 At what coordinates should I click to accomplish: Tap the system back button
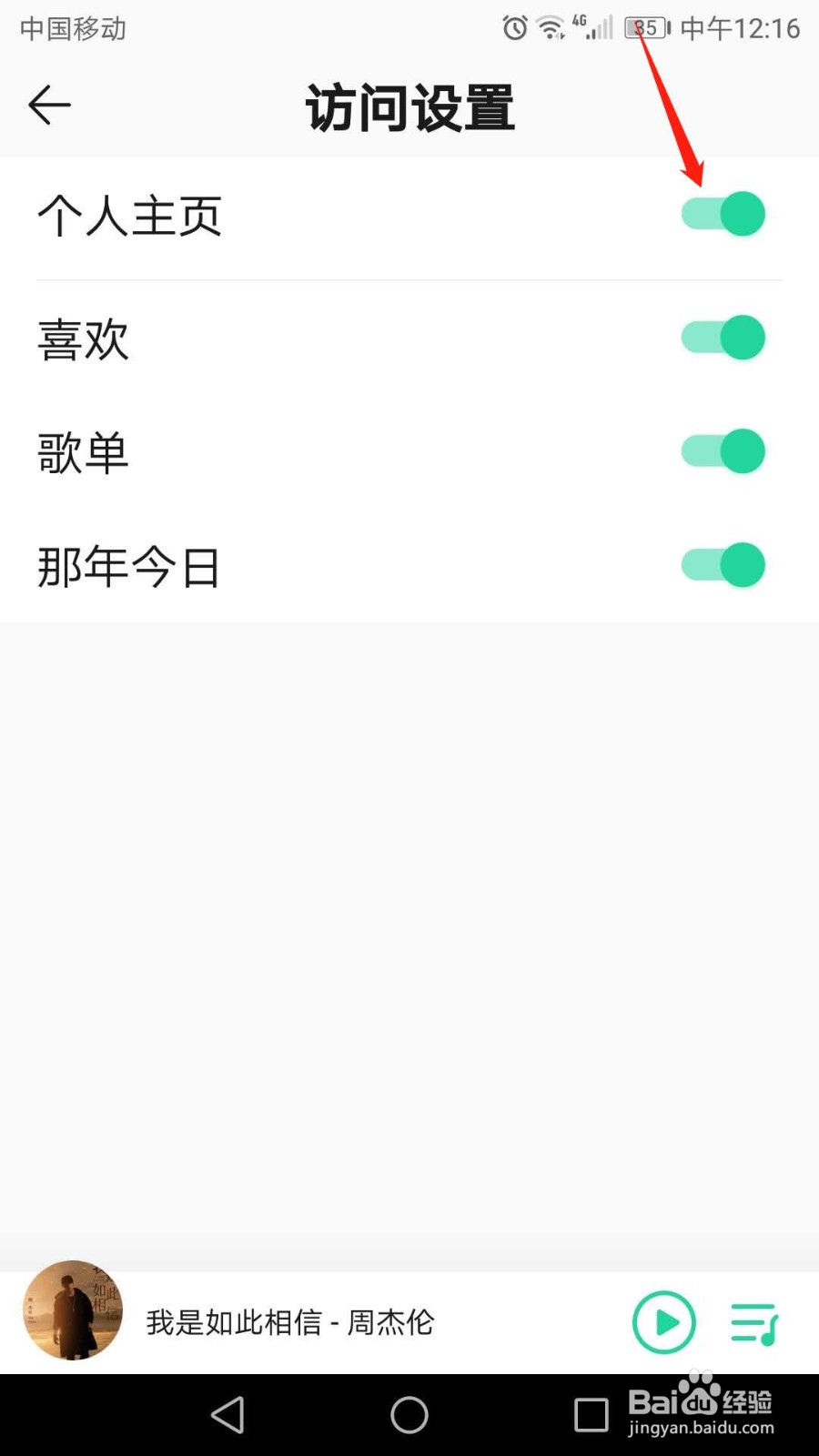[227, 1415]
